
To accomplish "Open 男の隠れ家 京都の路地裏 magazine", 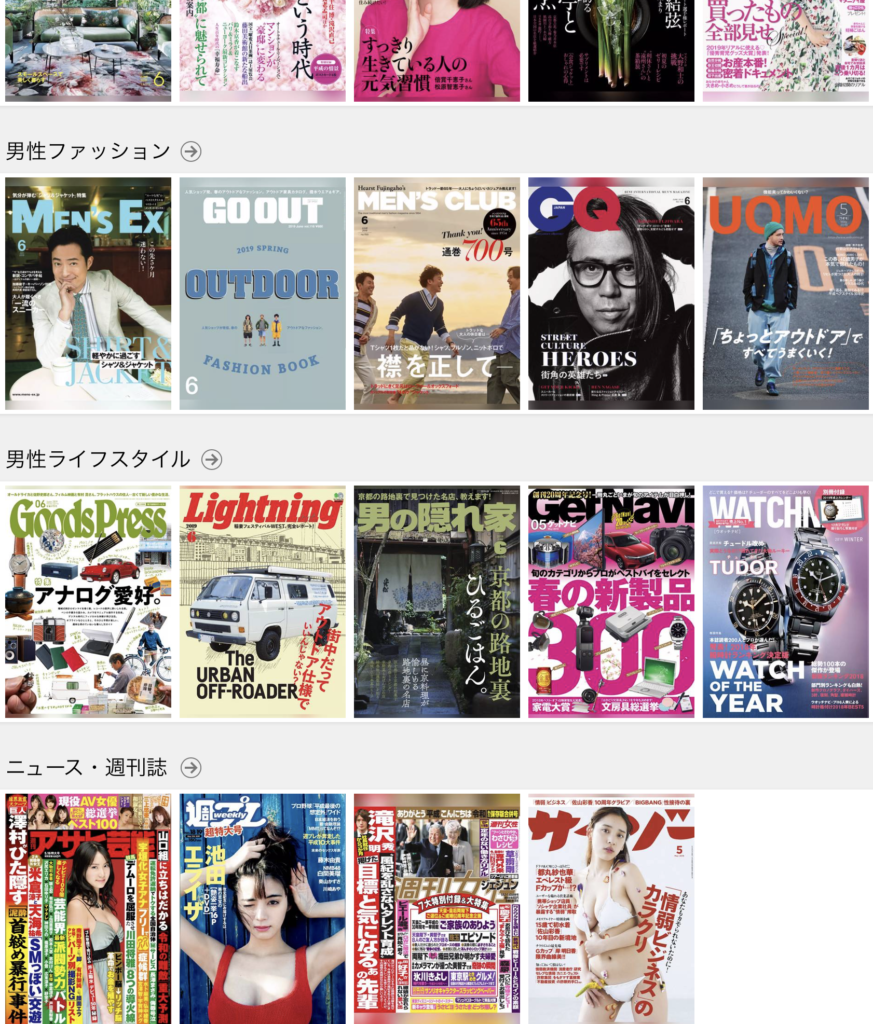I will tap(437, 602).
